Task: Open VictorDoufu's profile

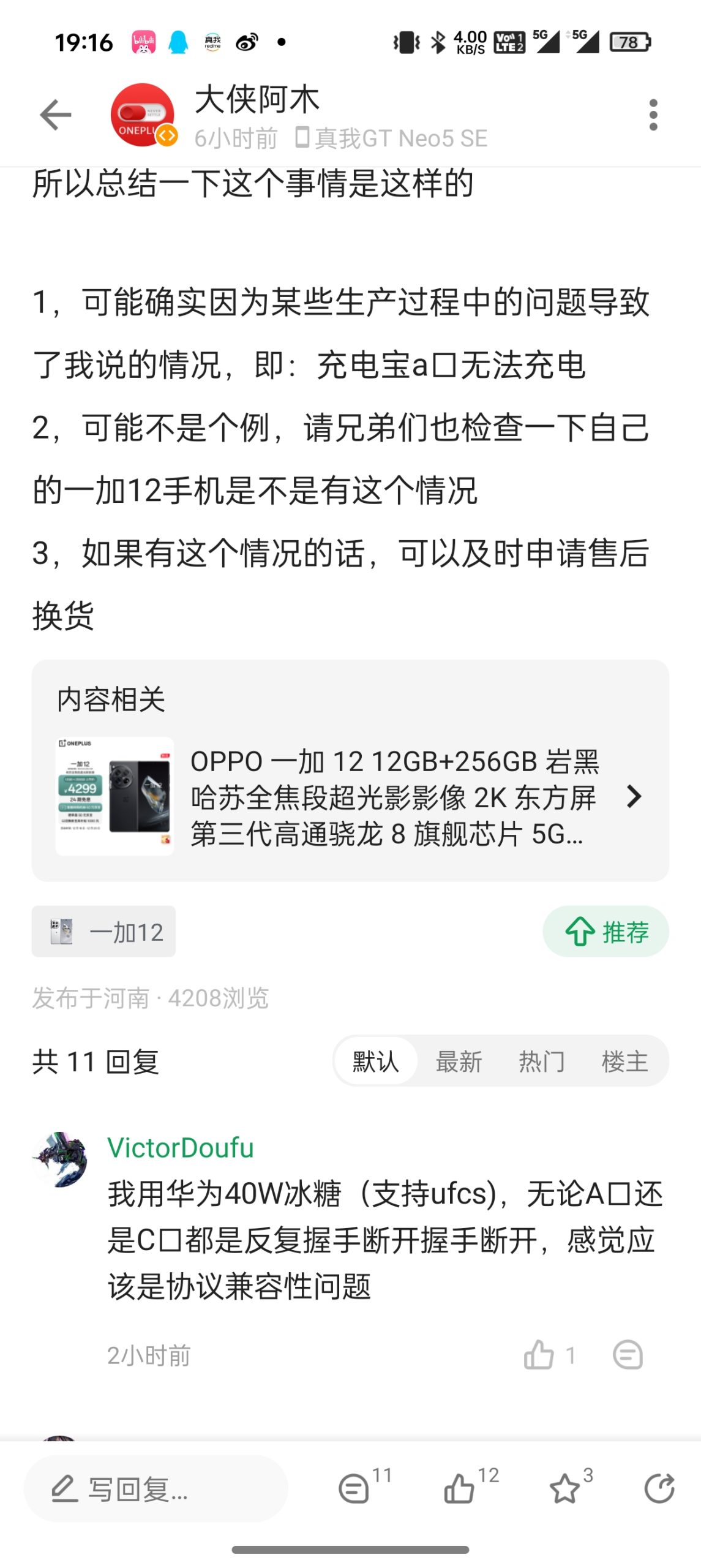Action: (60, 1159)
